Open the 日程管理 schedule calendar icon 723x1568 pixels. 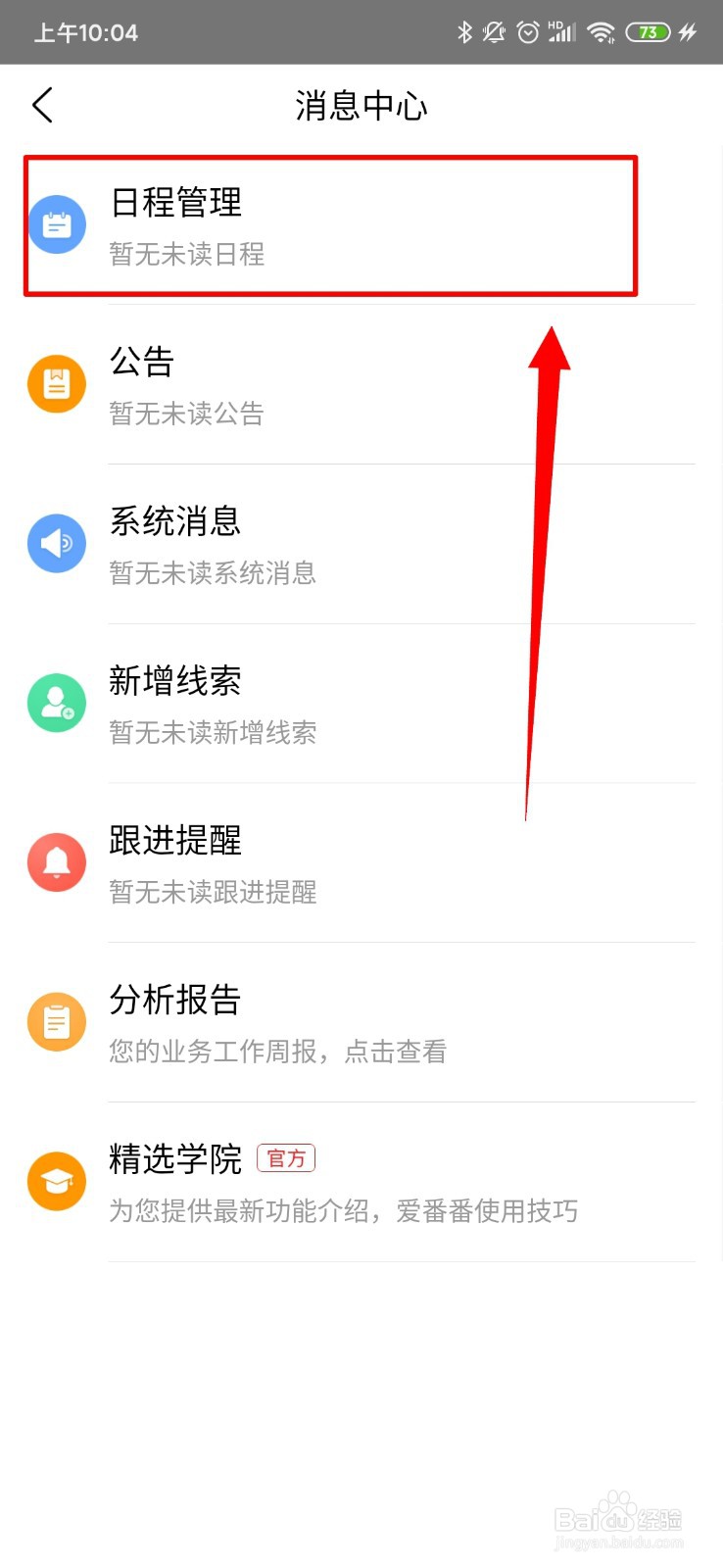pyautogui.click(x=57, y=224)
